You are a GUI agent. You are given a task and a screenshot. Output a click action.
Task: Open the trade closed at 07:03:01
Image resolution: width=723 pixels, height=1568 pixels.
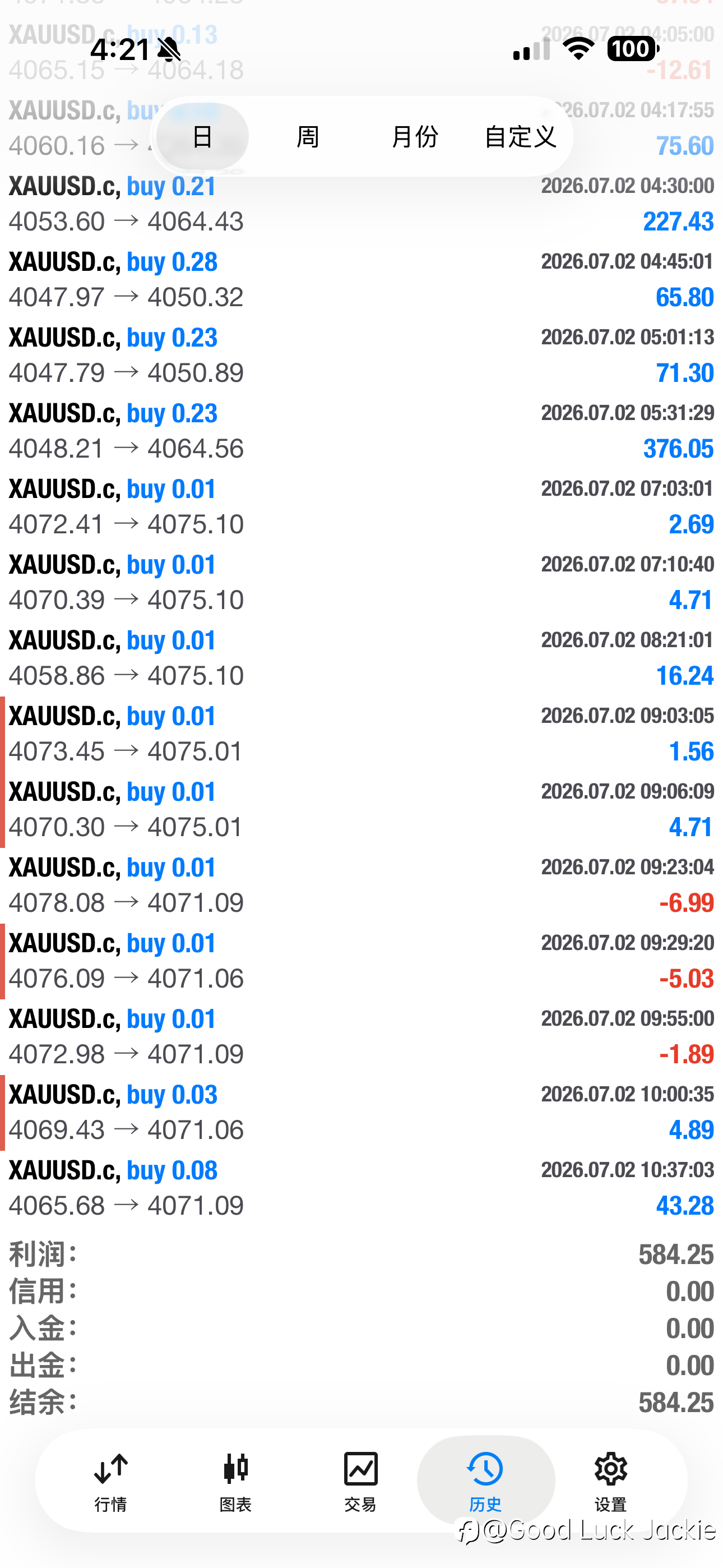[x=361, y=506]
